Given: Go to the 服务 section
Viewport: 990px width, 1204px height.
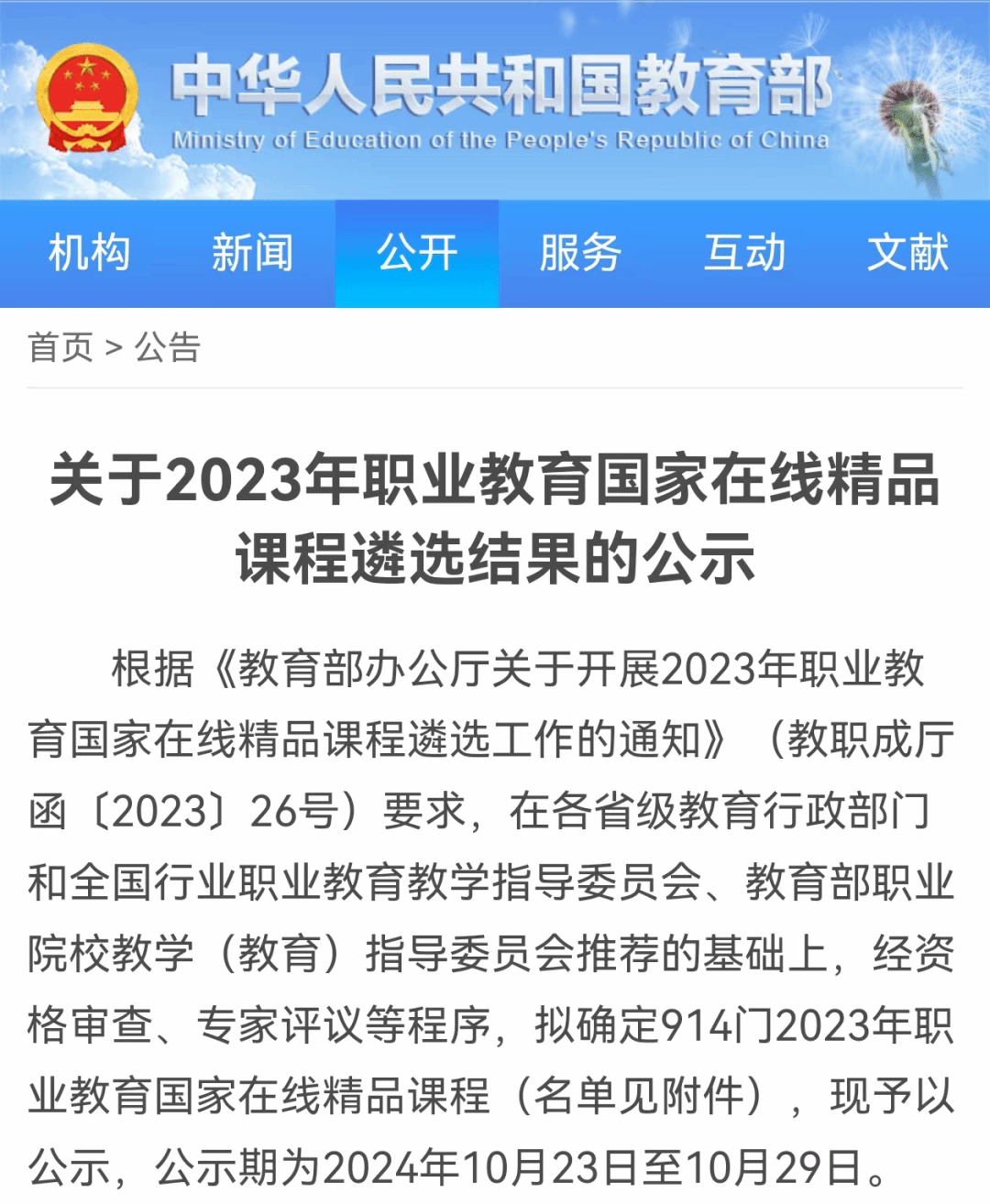Looking at the screenshot, I should [580, 253].
